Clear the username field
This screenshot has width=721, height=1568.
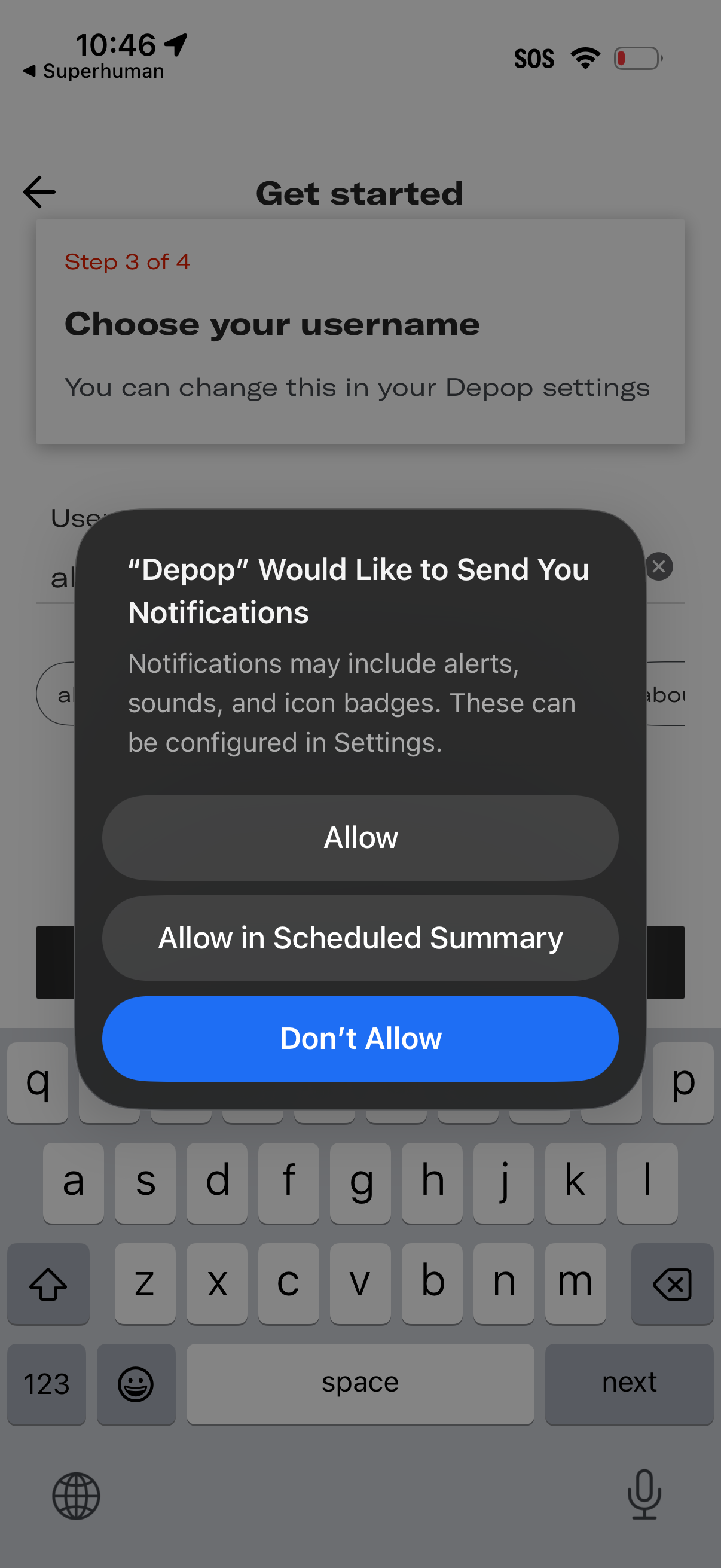point(659,567)
